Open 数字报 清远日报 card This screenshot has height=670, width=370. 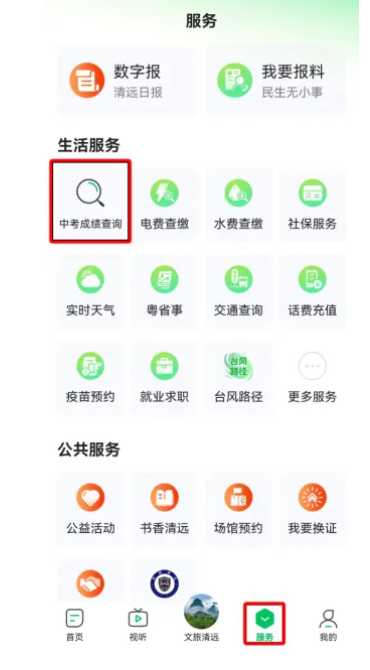point(127,81)
